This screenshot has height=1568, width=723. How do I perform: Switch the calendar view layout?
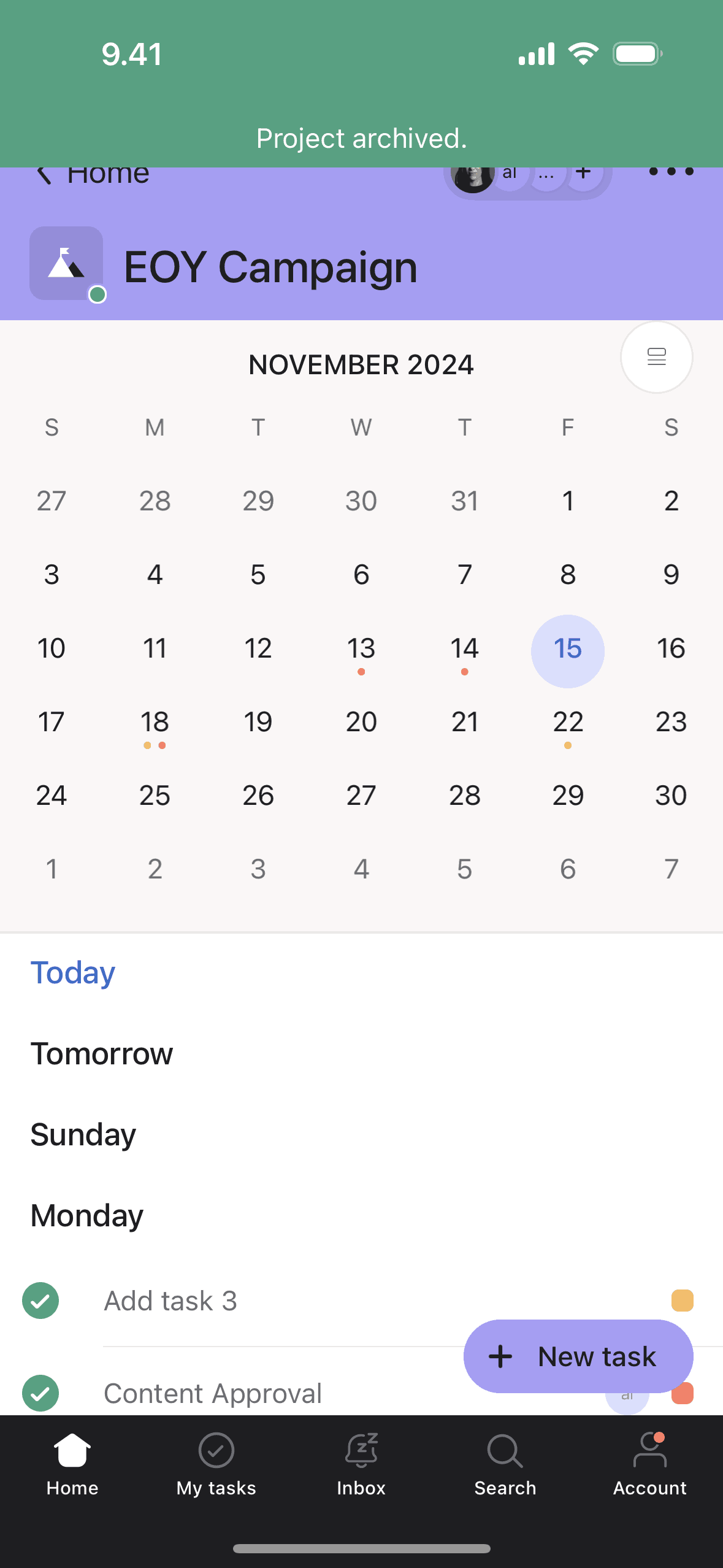click(656, 357)
